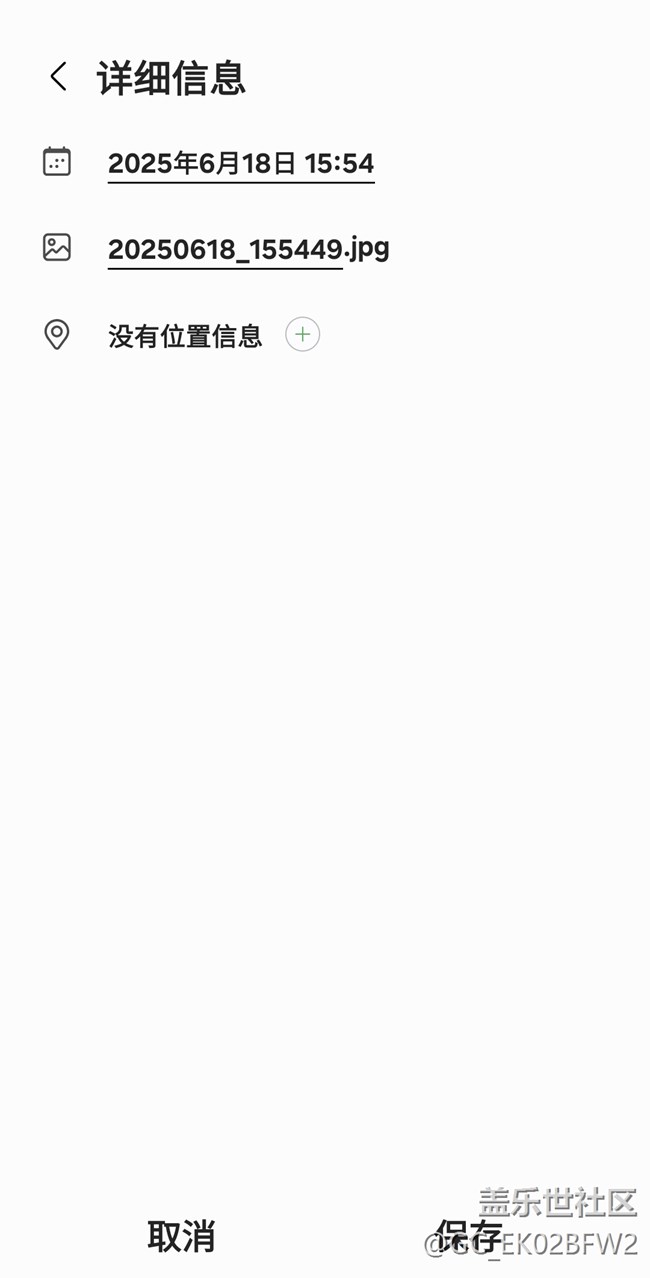The width and height of the screenshot is (650, 1278).
Task: Add location info with the plus icon
Action: (x=303, y=335)
